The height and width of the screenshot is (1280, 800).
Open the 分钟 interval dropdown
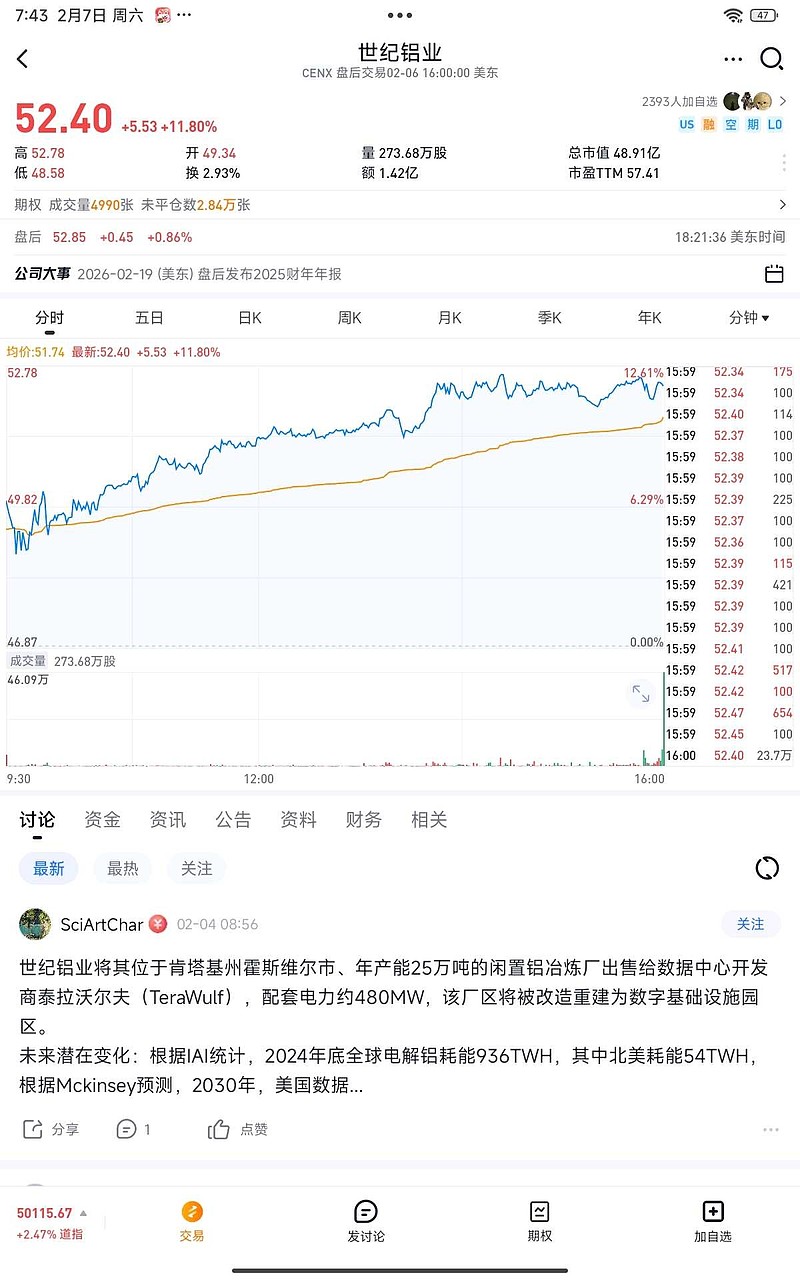[749, 317]
